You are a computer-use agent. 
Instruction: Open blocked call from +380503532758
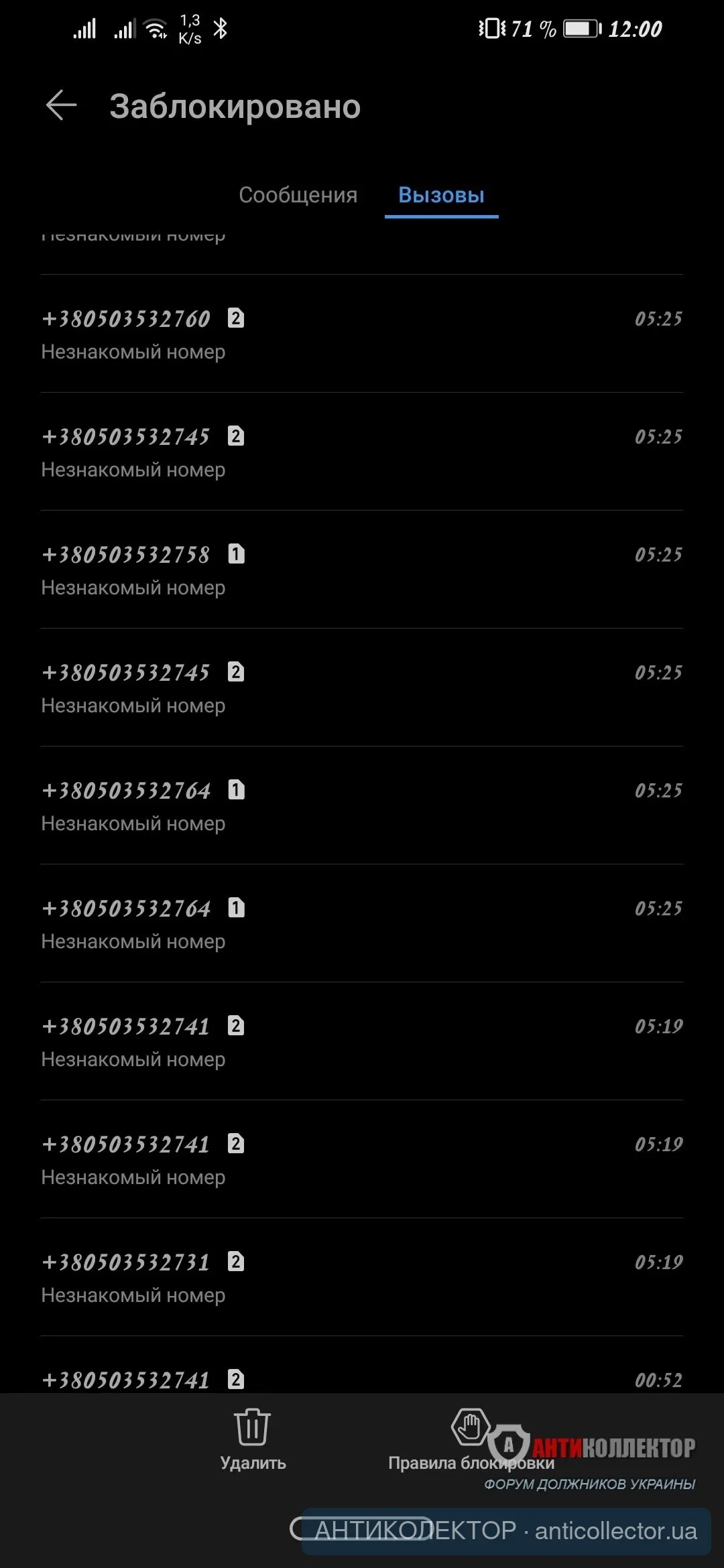[362, 570]
